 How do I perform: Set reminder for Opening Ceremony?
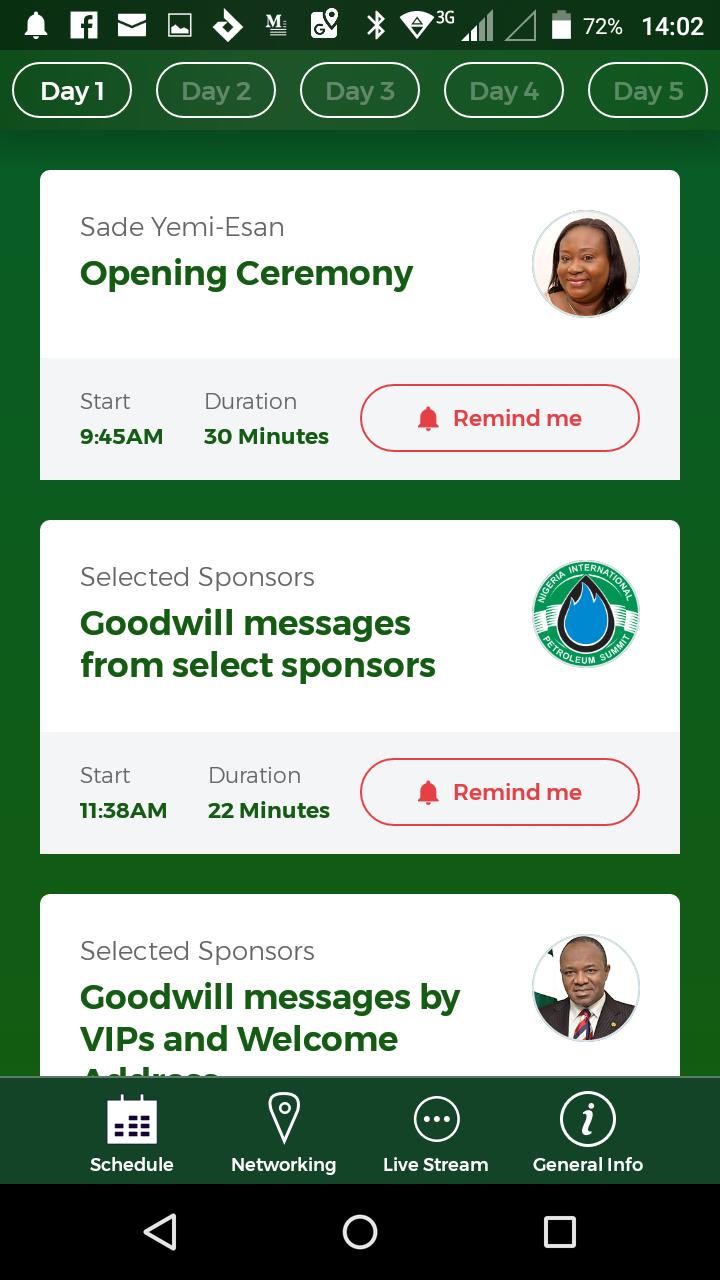[x=499, y=418]
